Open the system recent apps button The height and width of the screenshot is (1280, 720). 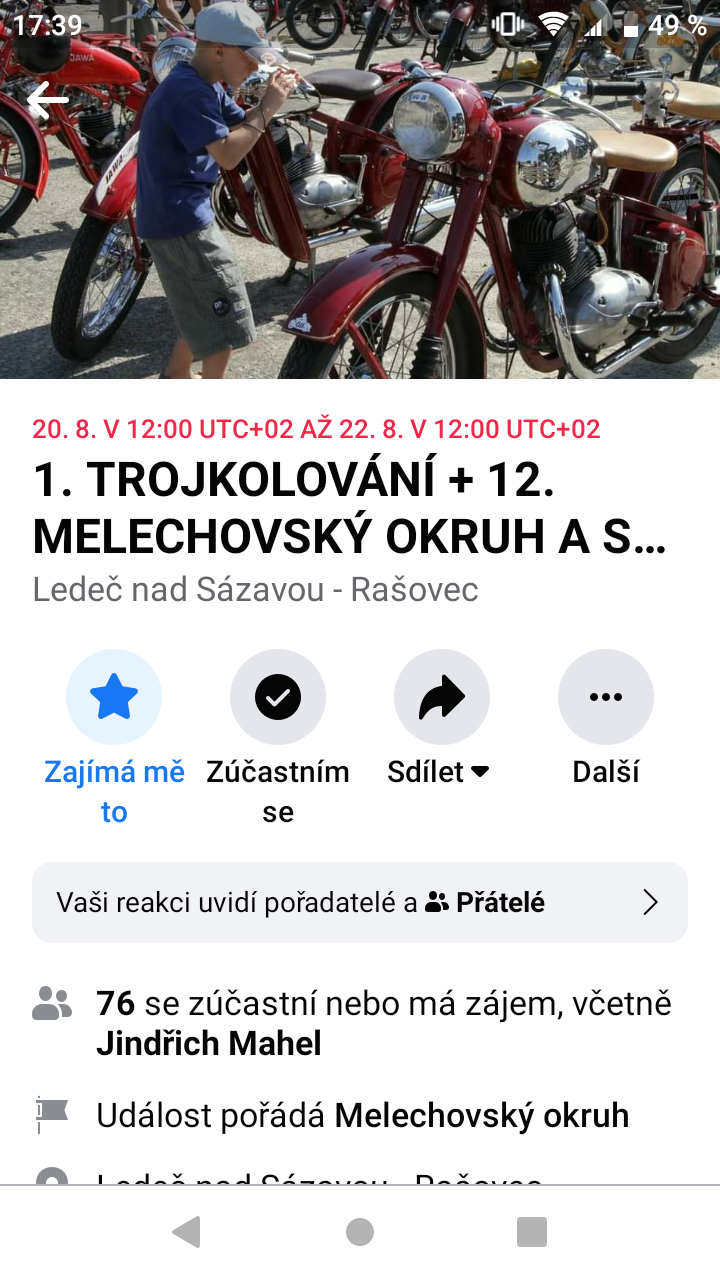[x=532, y=1232]
